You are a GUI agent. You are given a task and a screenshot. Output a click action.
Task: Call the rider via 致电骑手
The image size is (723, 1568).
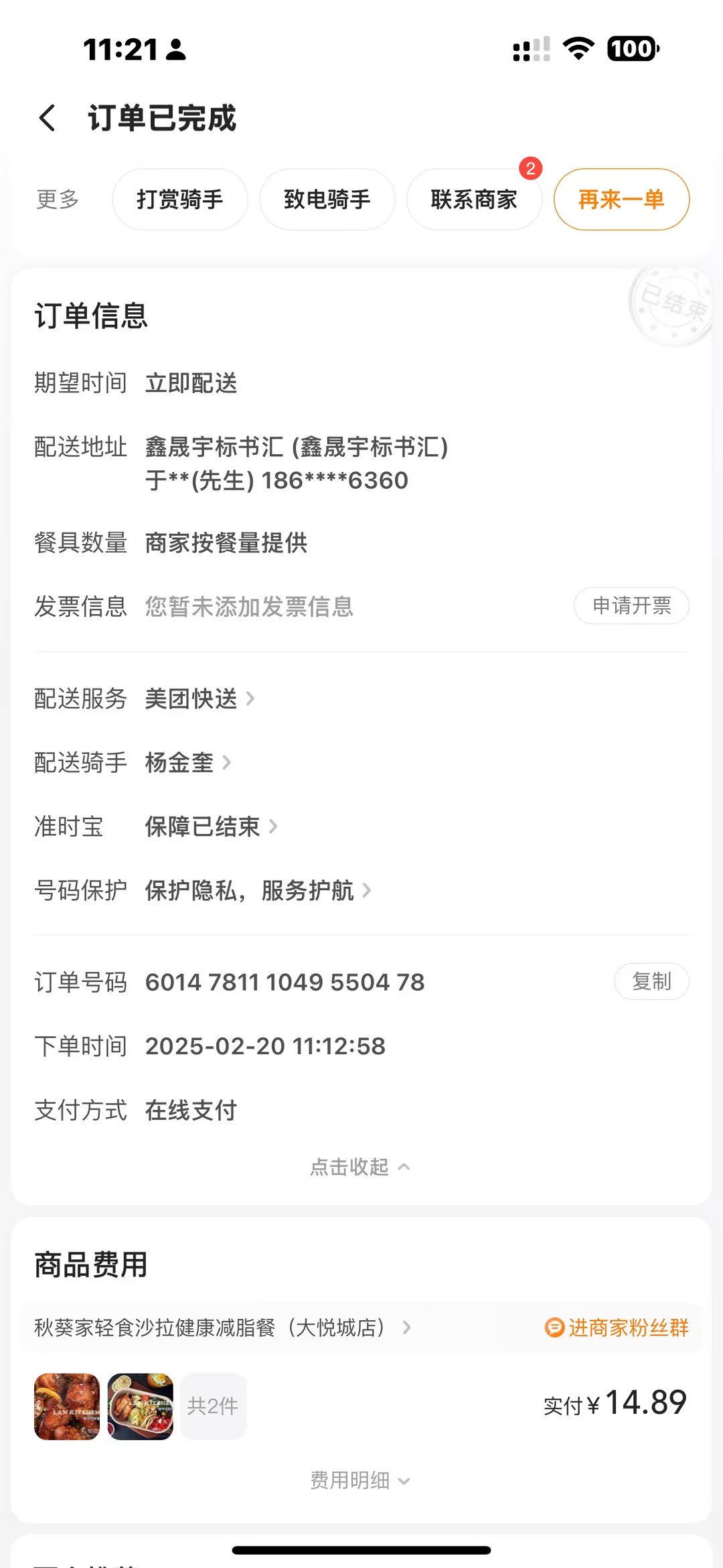327,200
